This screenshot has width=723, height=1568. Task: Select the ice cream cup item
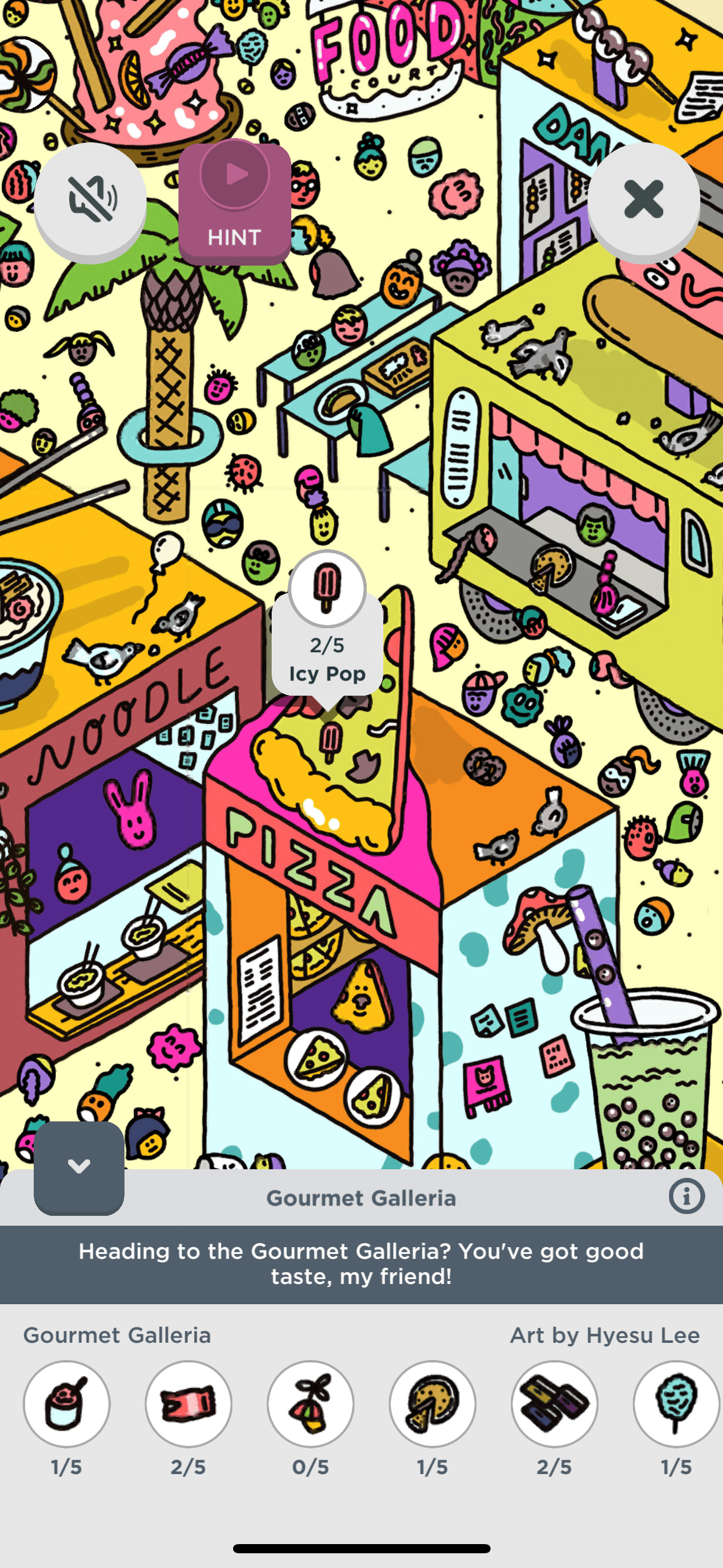tap(66, 1404)
